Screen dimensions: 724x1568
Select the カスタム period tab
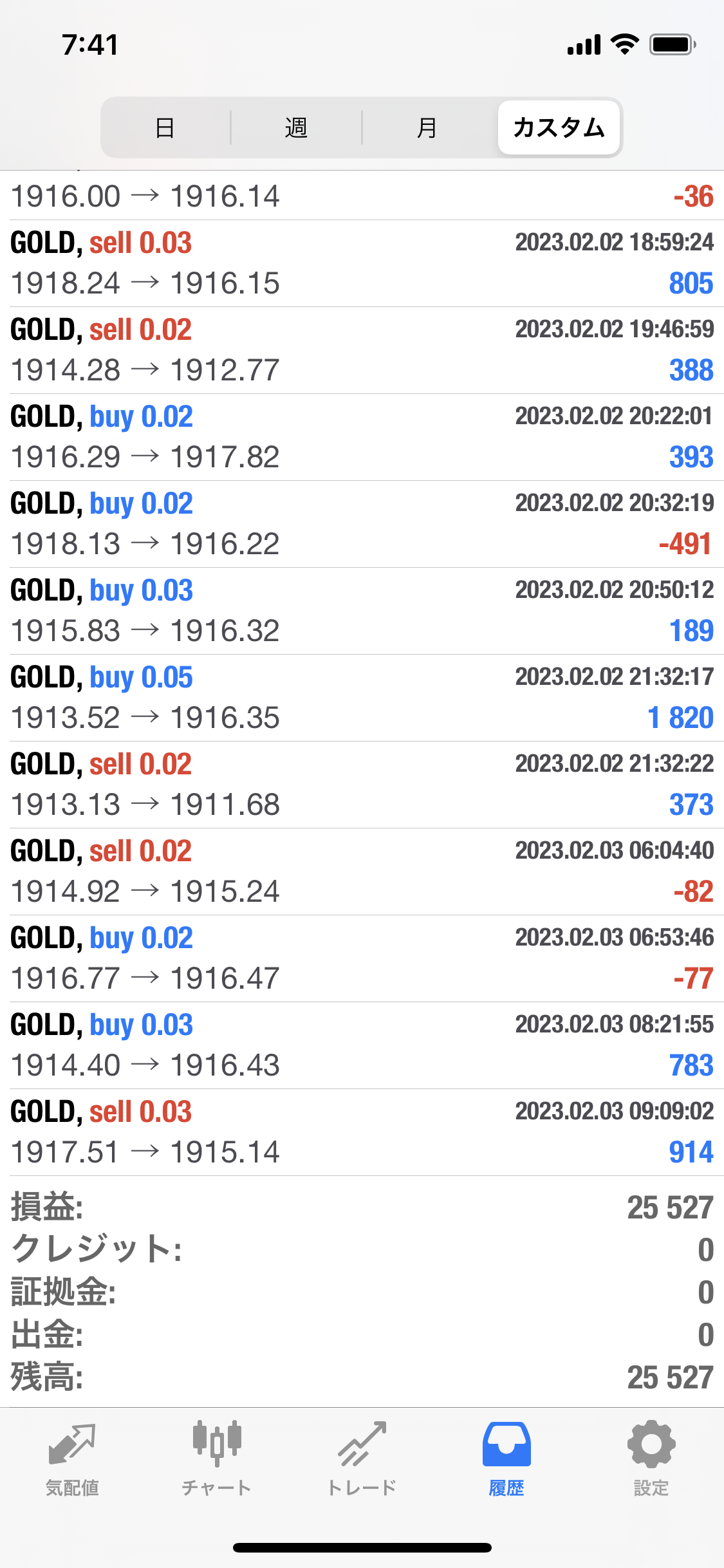[x=559, y=127]
